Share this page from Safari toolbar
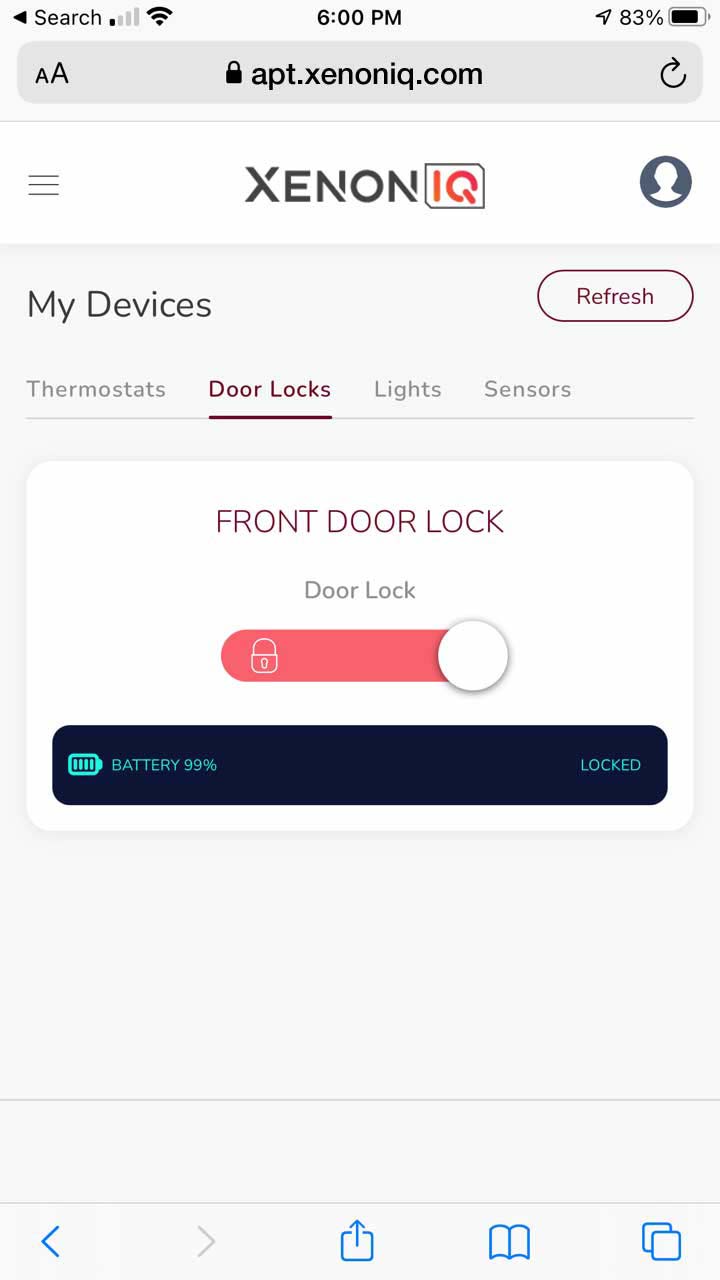The width and height of the screenshot is (720, 1280). click(x=357, y=1240)
